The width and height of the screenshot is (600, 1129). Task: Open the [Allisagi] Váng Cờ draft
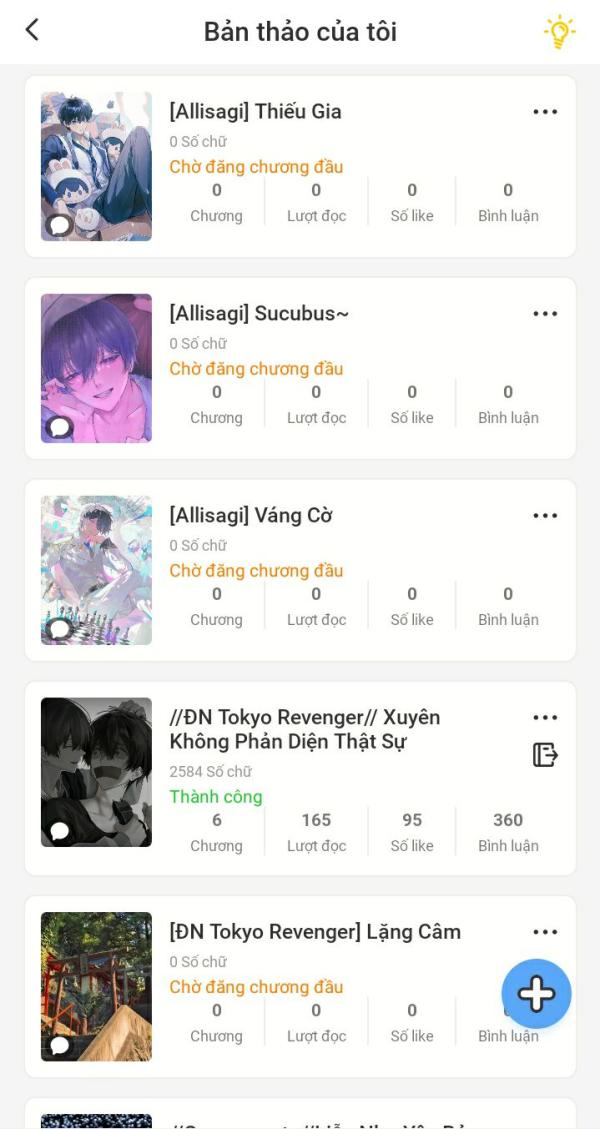click(251, 516)
